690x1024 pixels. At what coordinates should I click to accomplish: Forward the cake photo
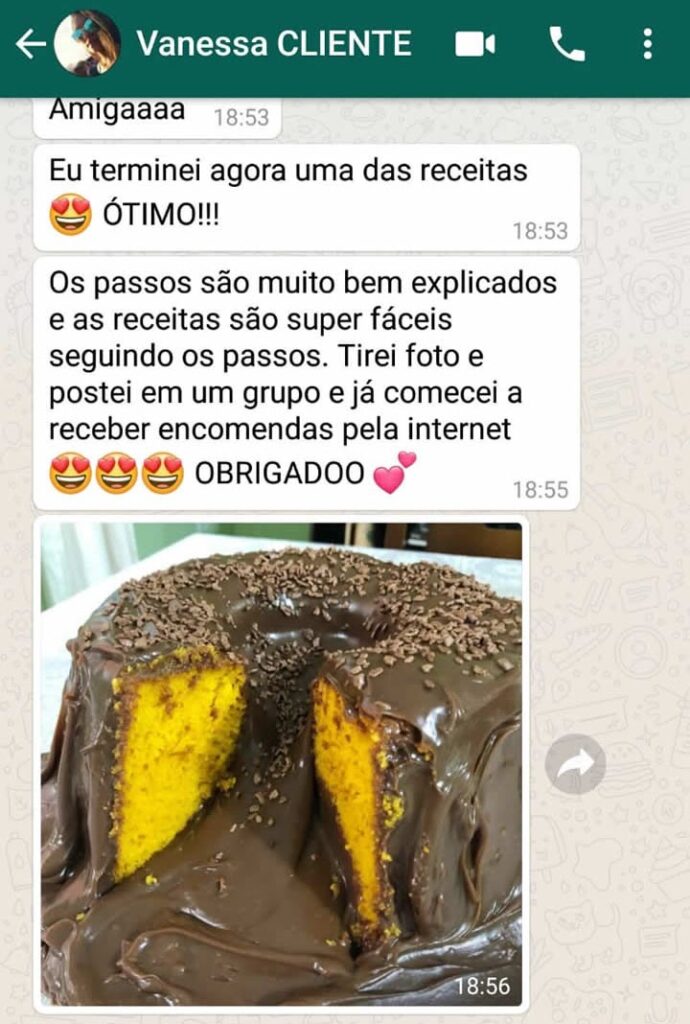click(x=575, y=765)
